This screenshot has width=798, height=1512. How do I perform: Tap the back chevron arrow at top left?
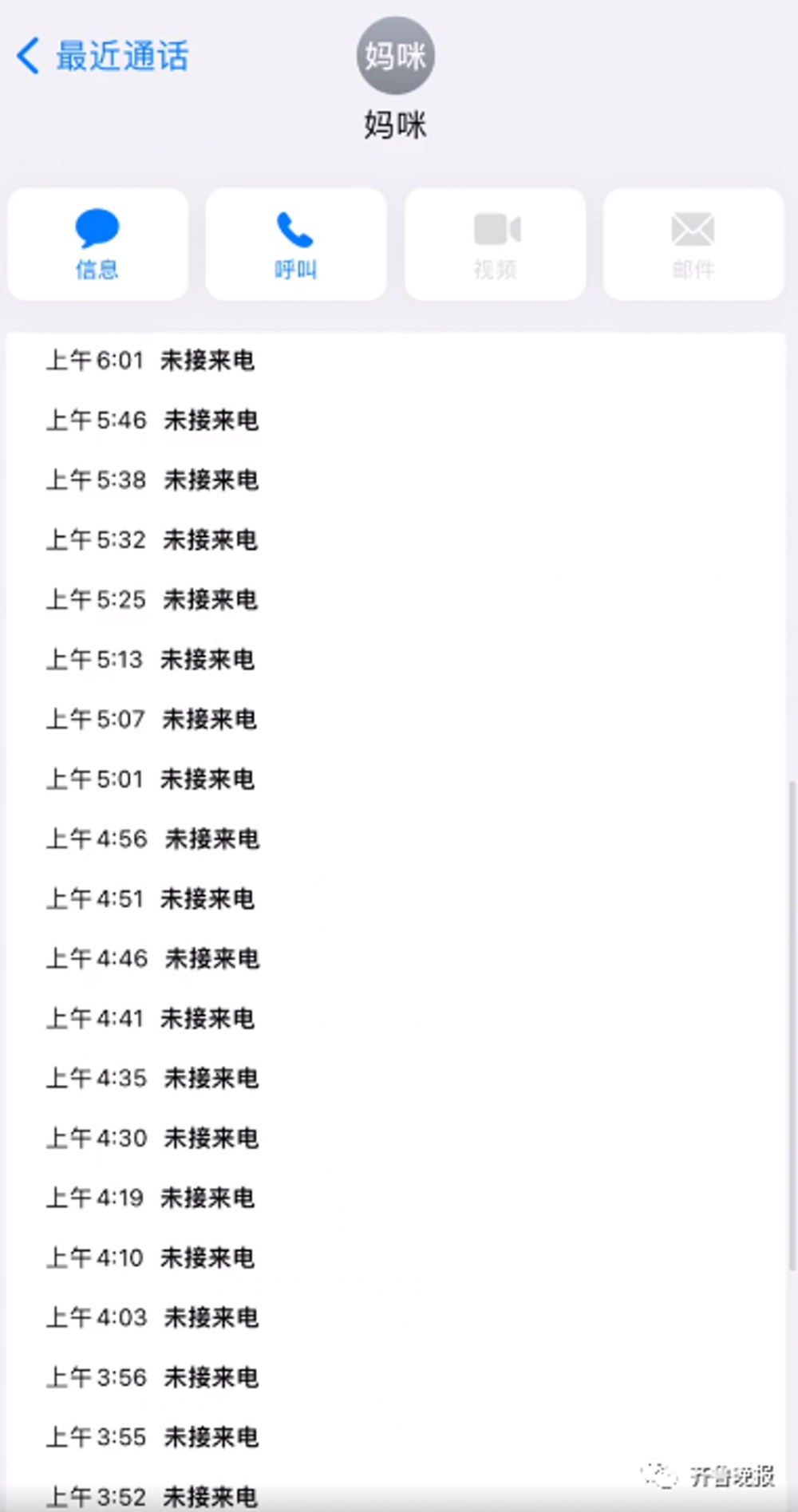pyautogui.click(x=29, y=57)
